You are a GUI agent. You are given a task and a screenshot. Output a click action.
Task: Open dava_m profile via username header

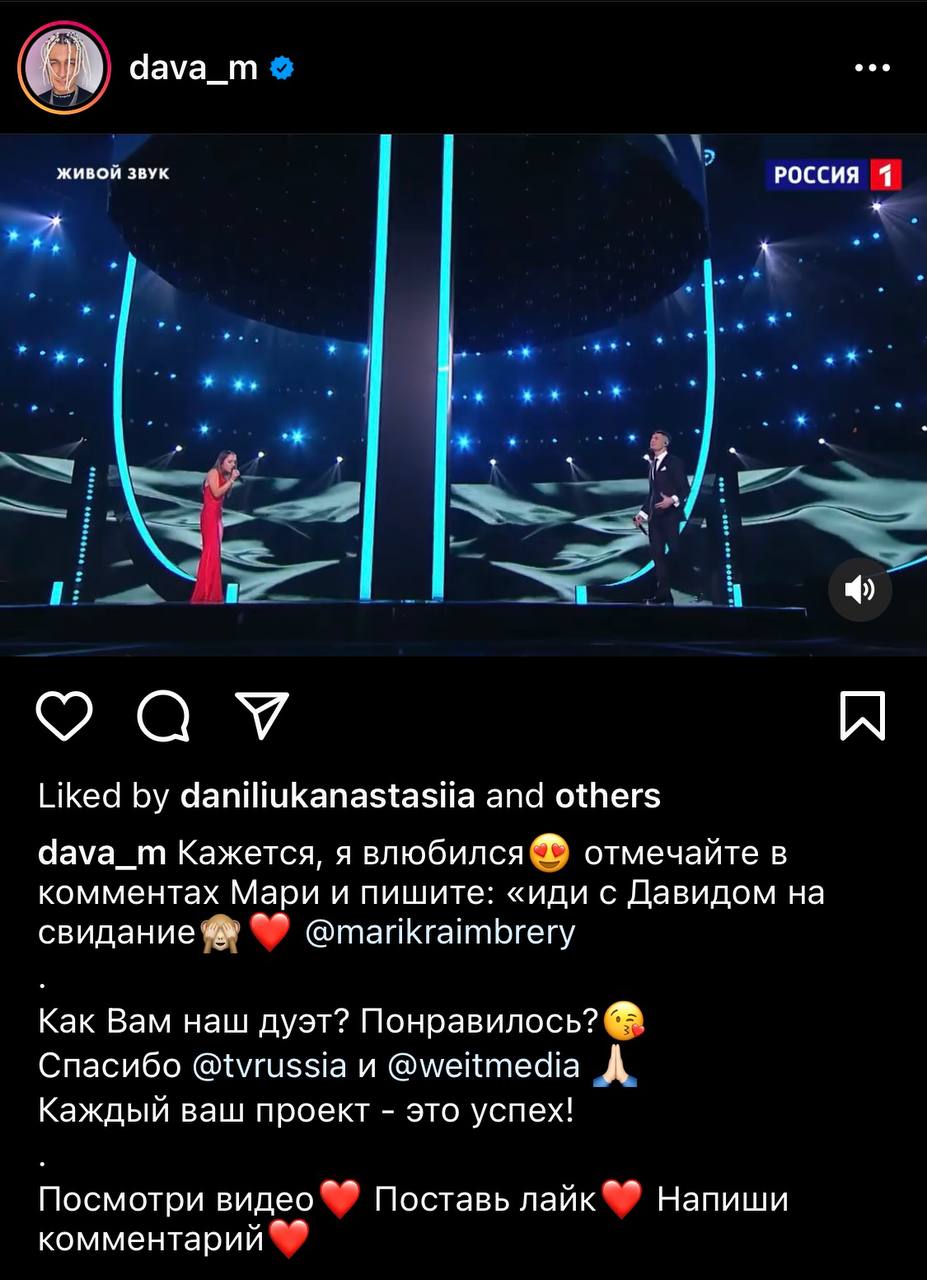[x=194, y=68]
